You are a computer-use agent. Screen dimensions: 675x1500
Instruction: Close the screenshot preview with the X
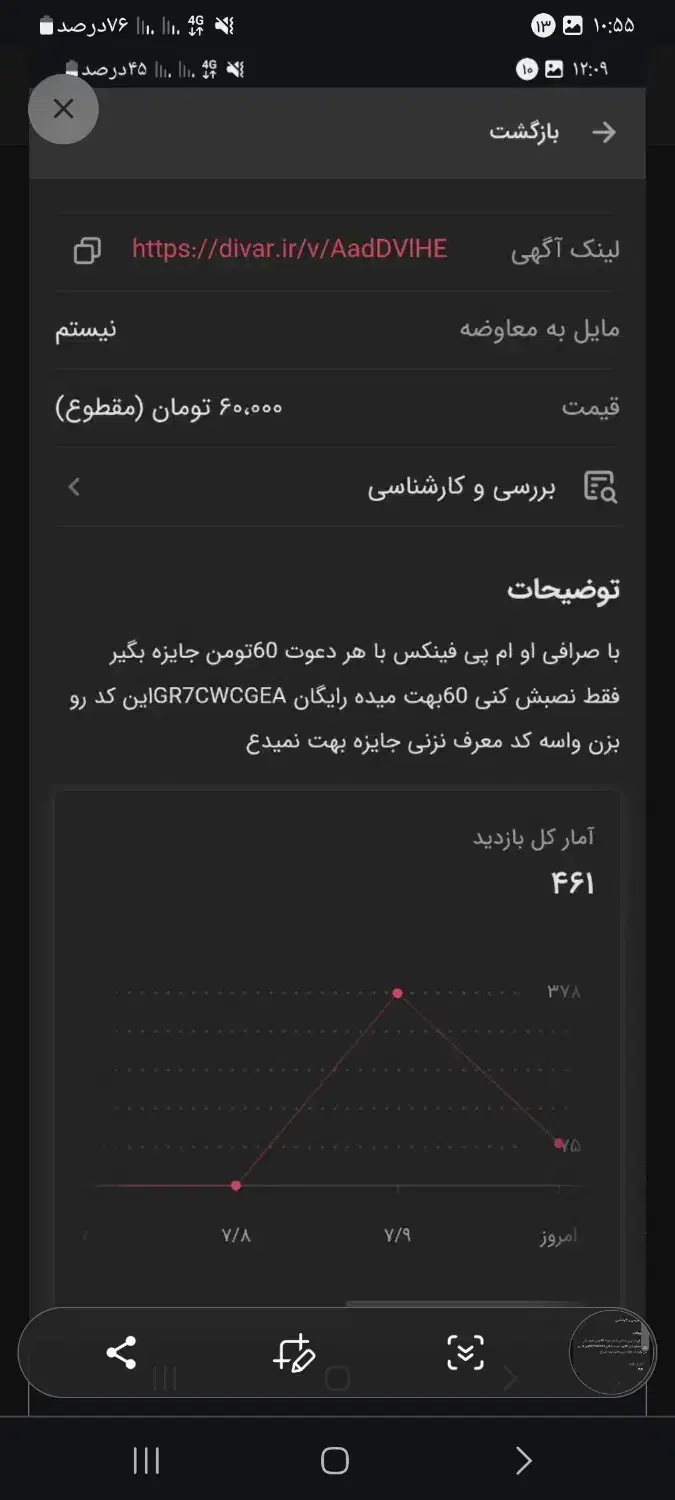click(x=63, y=109)
